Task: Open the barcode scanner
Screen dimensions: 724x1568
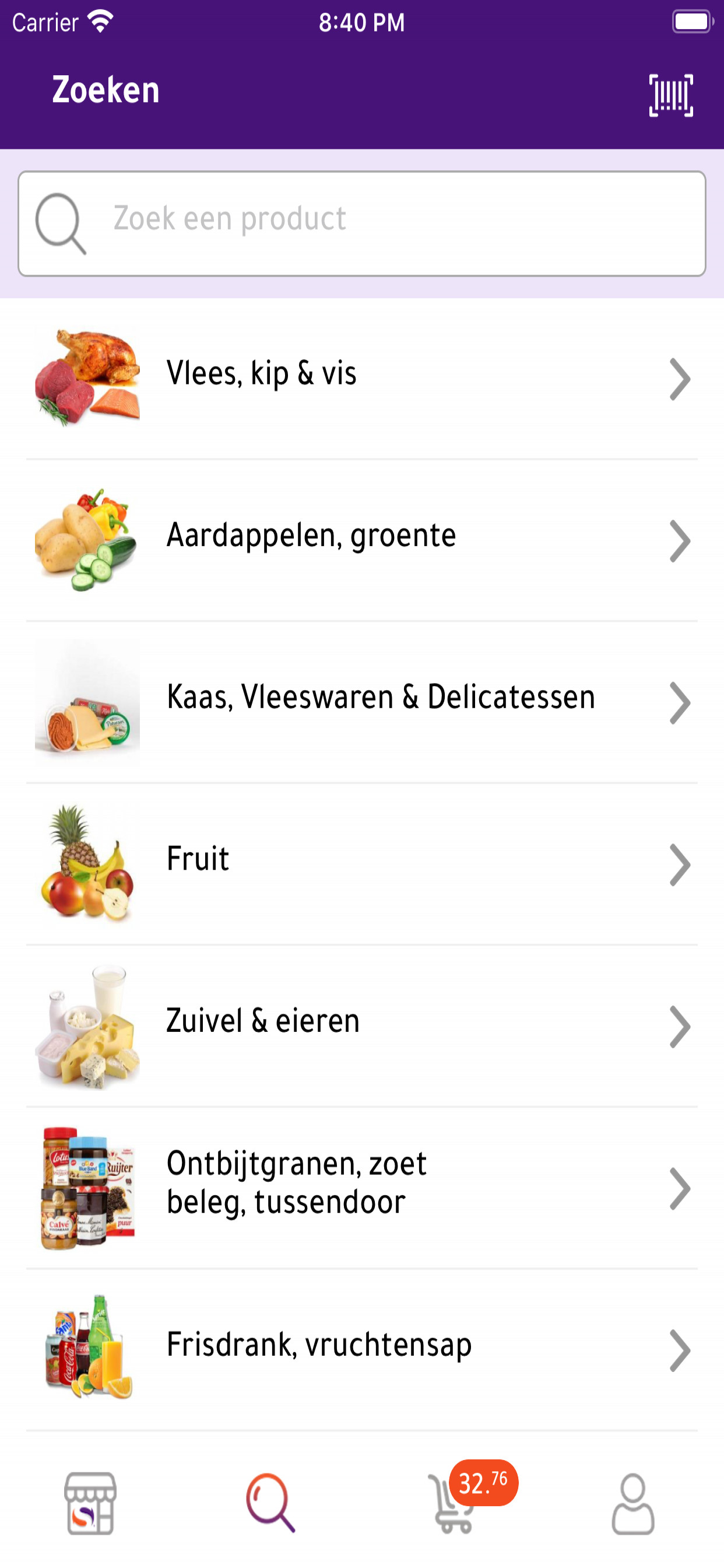Action: [670, 95]
